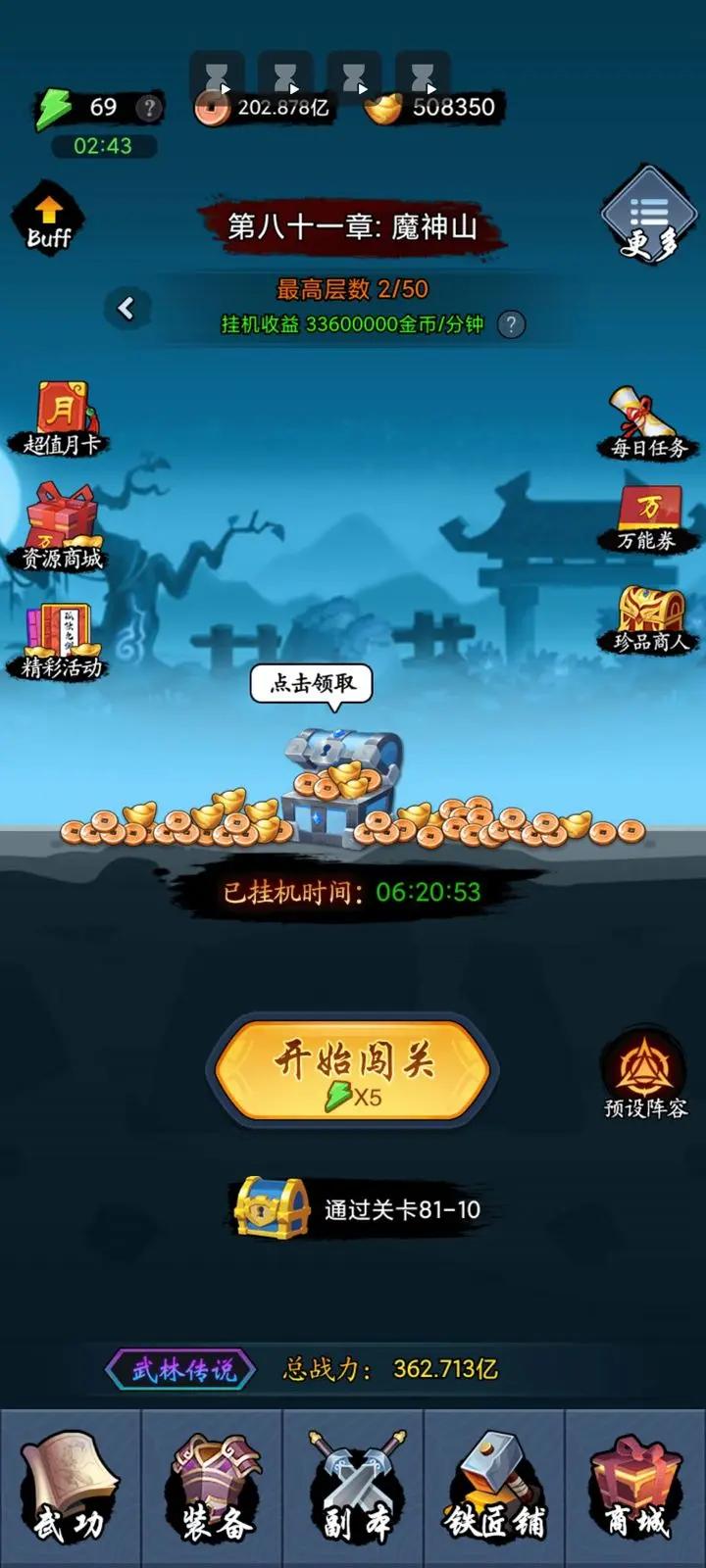
Task: Tap the energy help question mark
Action: coord(148,108)
